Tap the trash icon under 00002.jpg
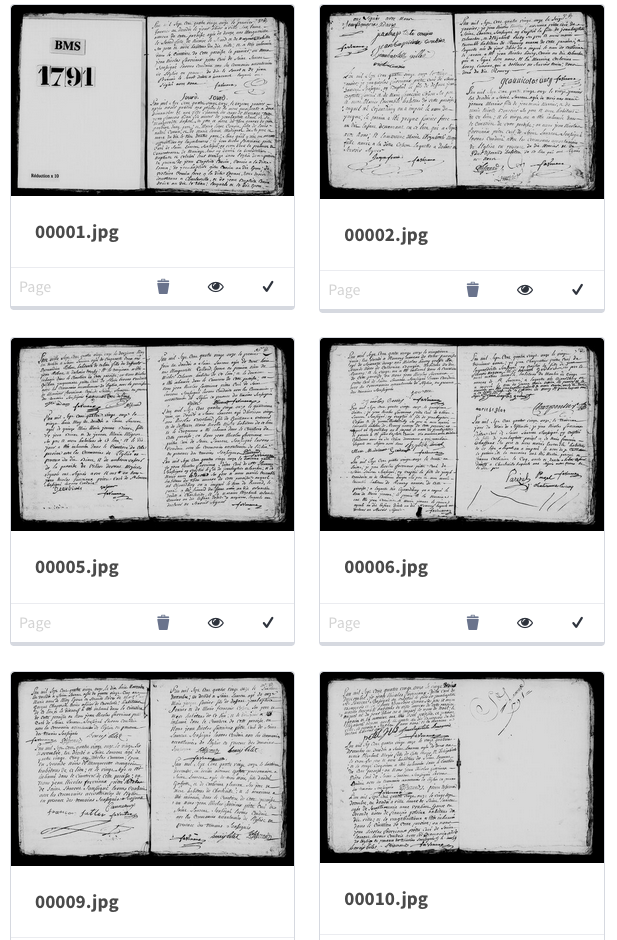 point(473,290)
